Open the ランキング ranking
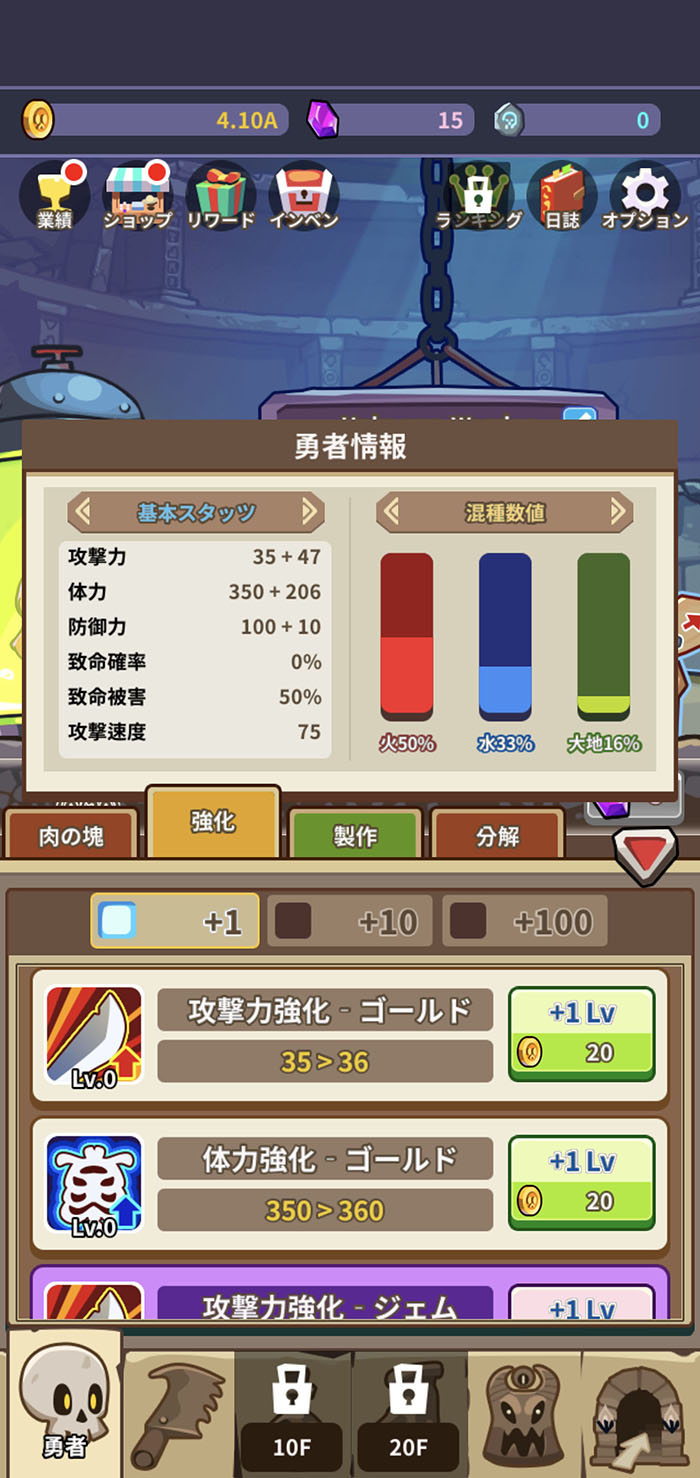This screenshot has height=1478, width=700. [x=479, y=195]
